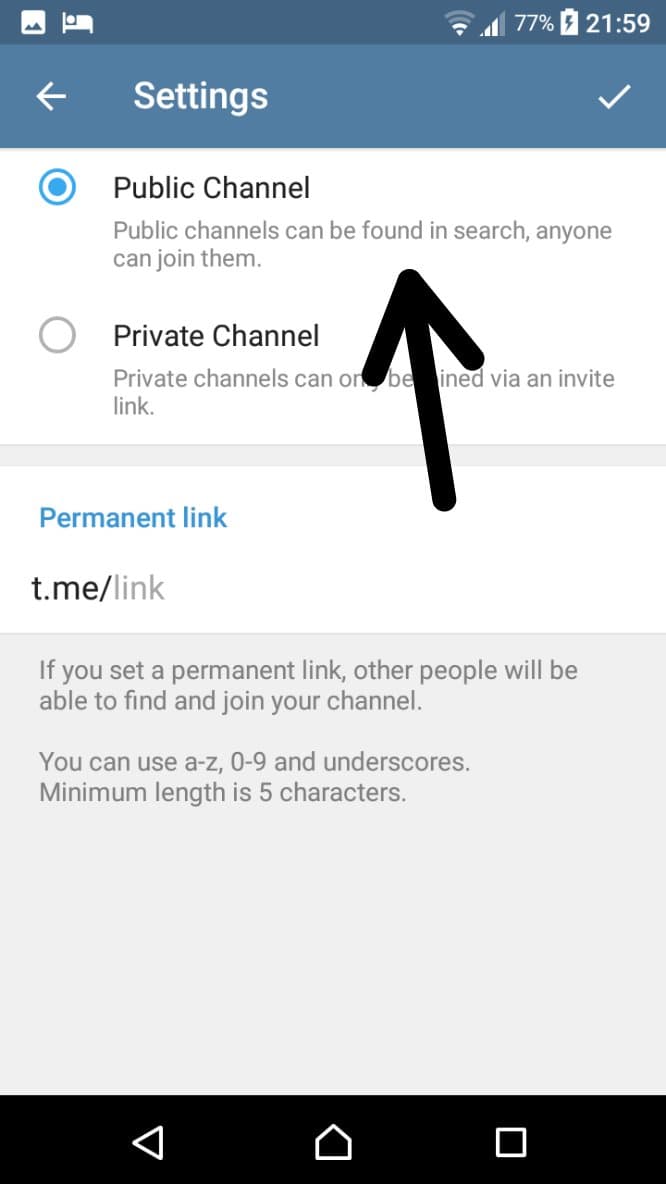Tap the system home button
666x1184 pixels.
coord(333,1141)
